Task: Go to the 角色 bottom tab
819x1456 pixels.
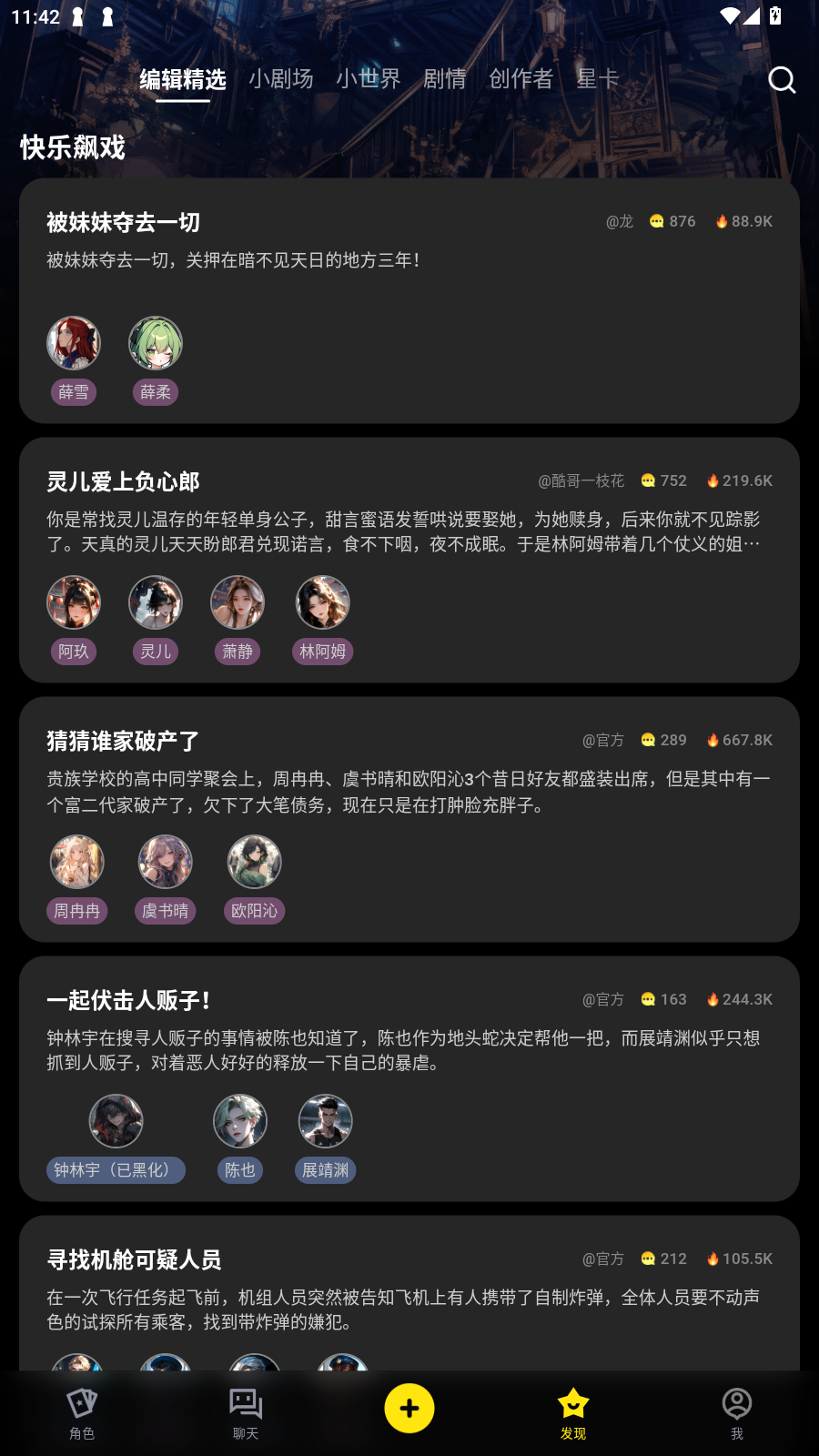Action: click(x=82, y=1413)
